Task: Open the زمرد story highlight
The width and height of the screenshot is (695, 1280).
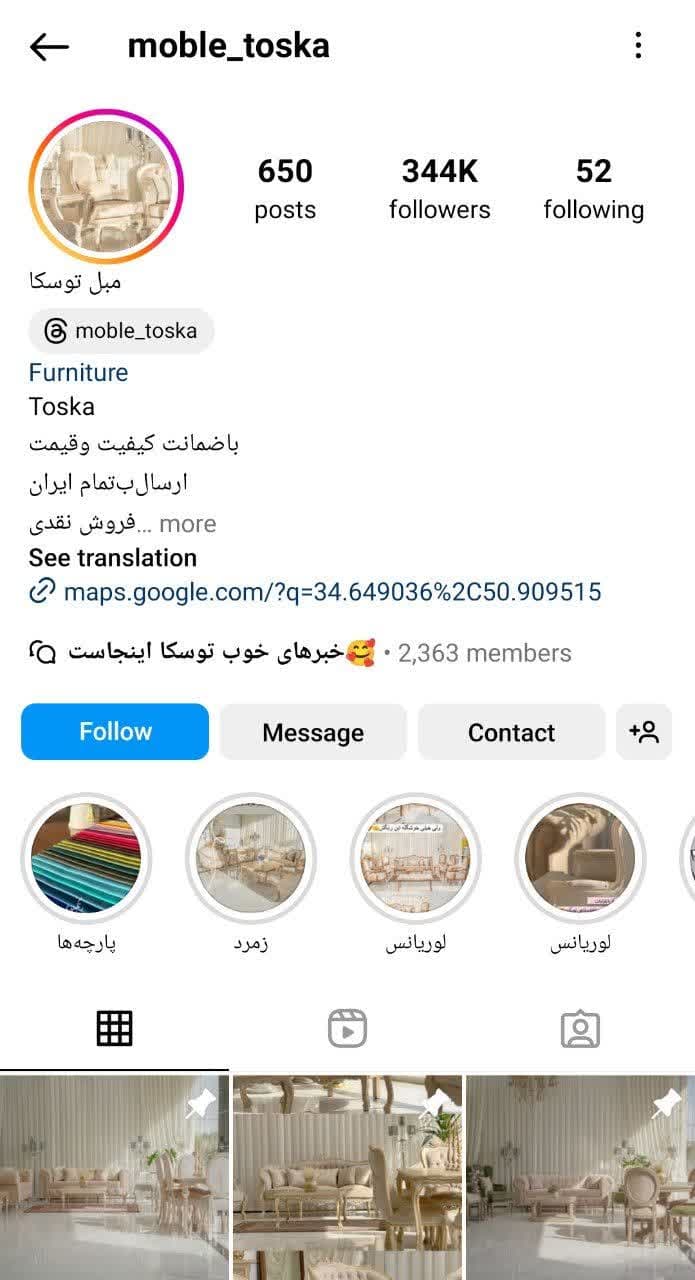Action: click(x=250, y=858)
